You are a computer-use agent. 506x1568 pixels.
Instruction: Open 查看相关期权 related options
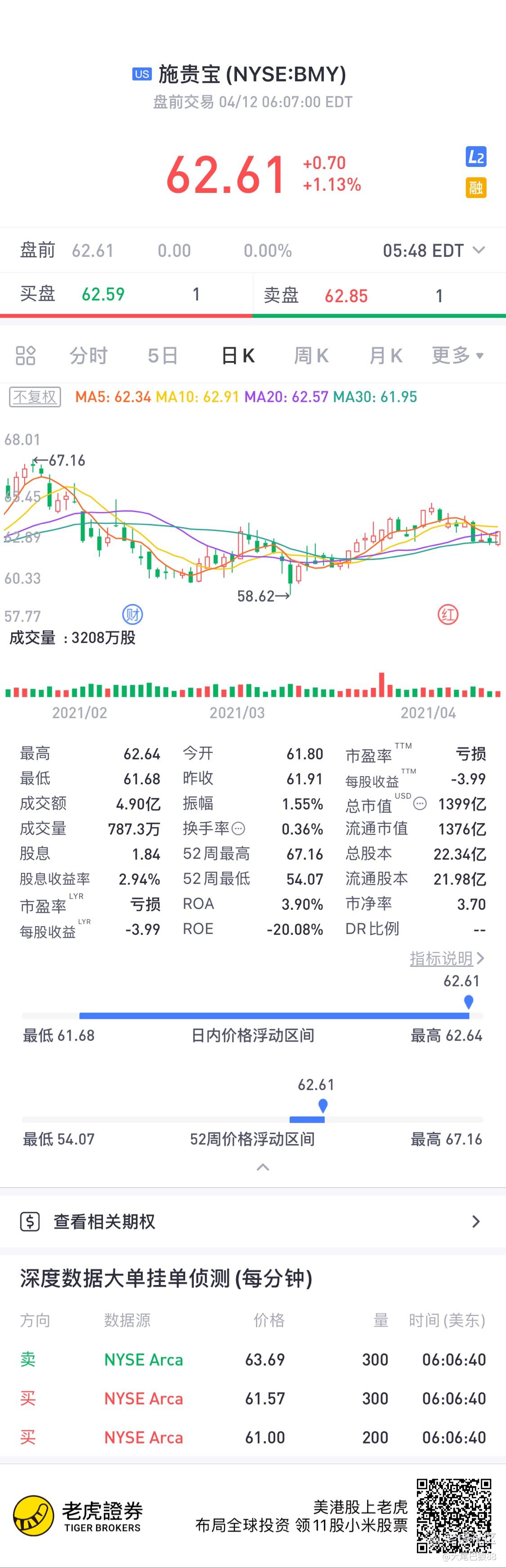pos(253,1222)
